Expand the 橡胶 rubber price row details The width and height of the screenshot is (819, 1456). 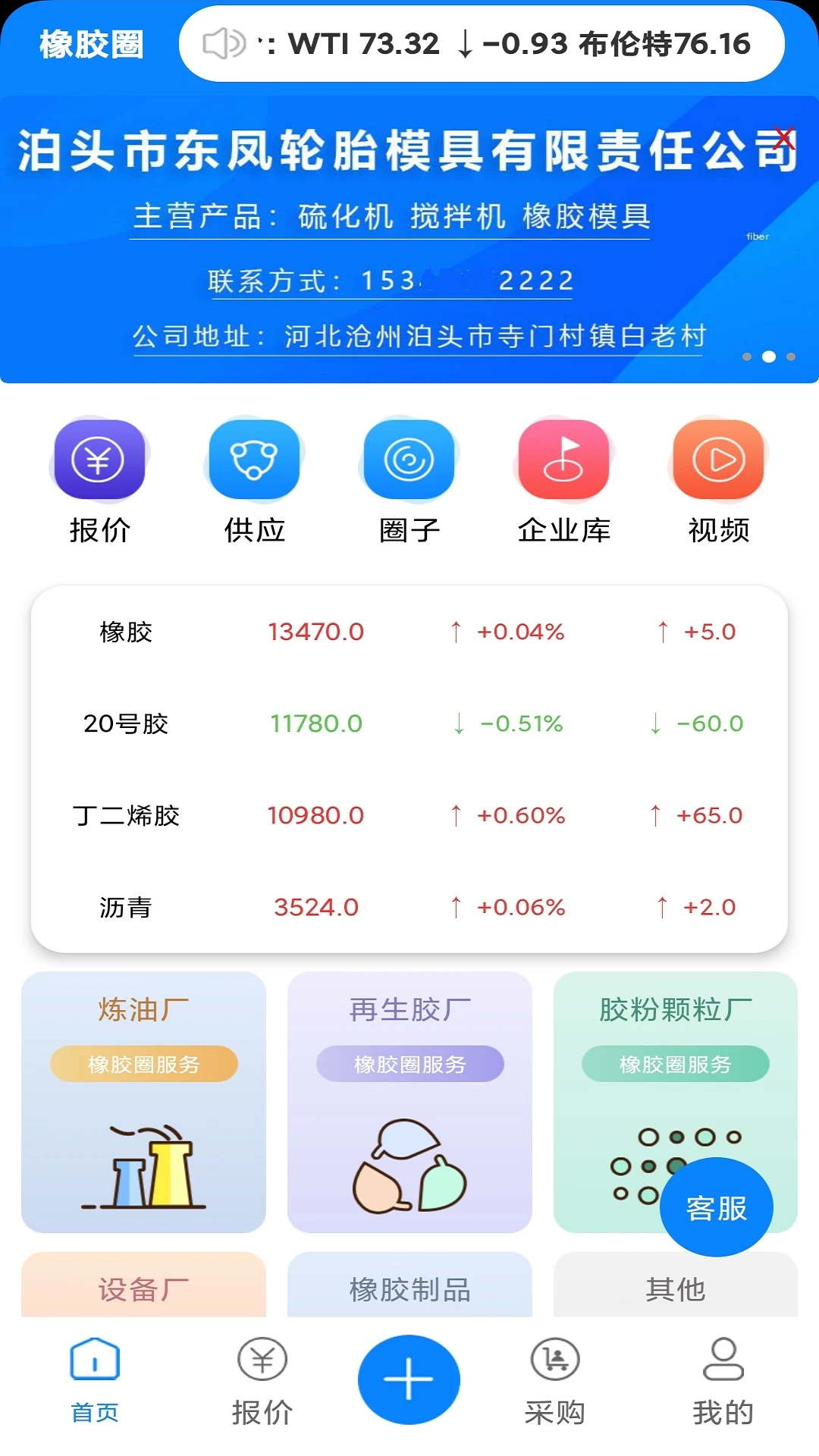pyautogui.click(x=409, y=632)
